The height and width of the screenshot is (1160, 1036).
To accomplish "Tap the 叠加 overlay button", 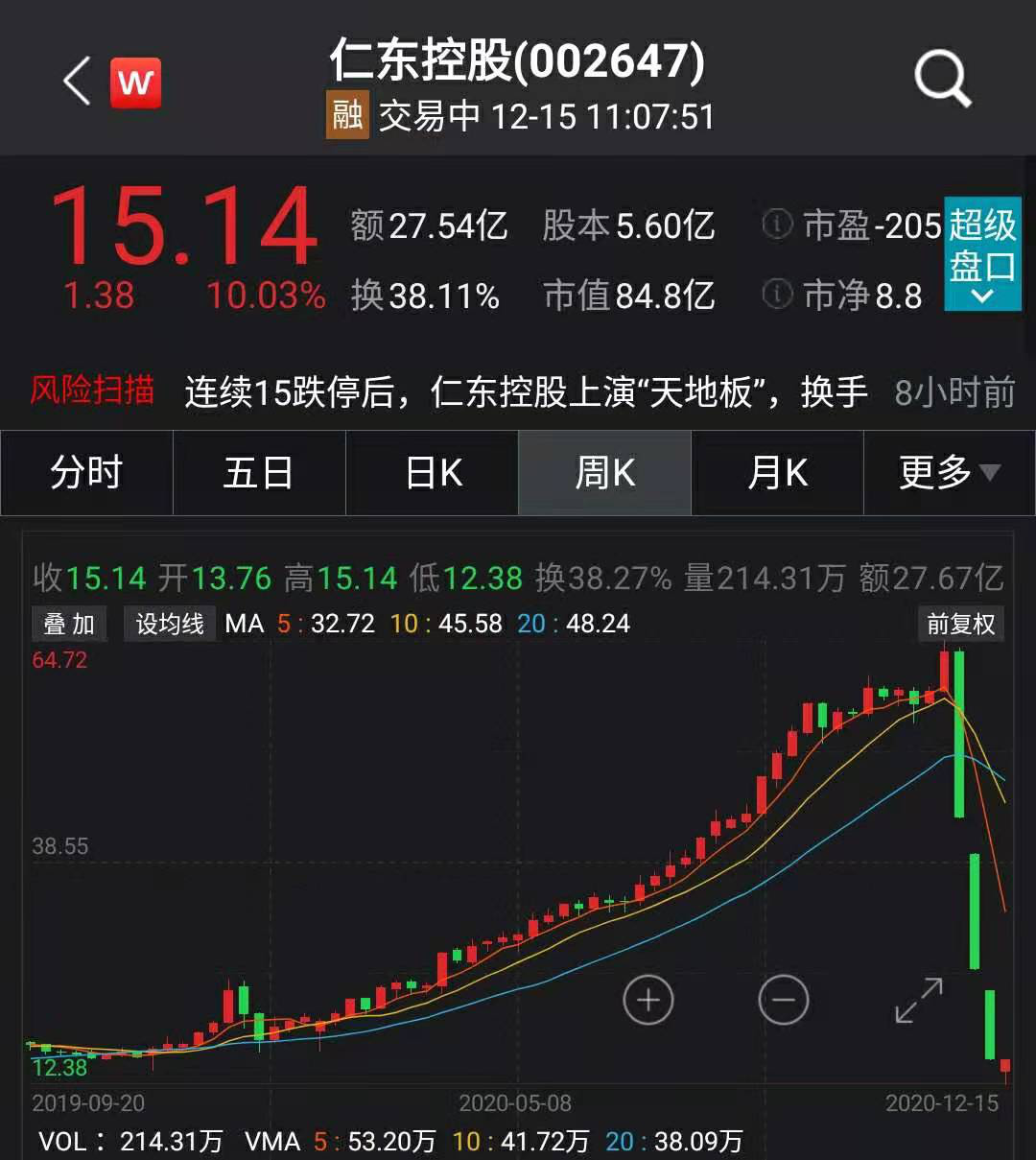I will click(x=69, y=624).
